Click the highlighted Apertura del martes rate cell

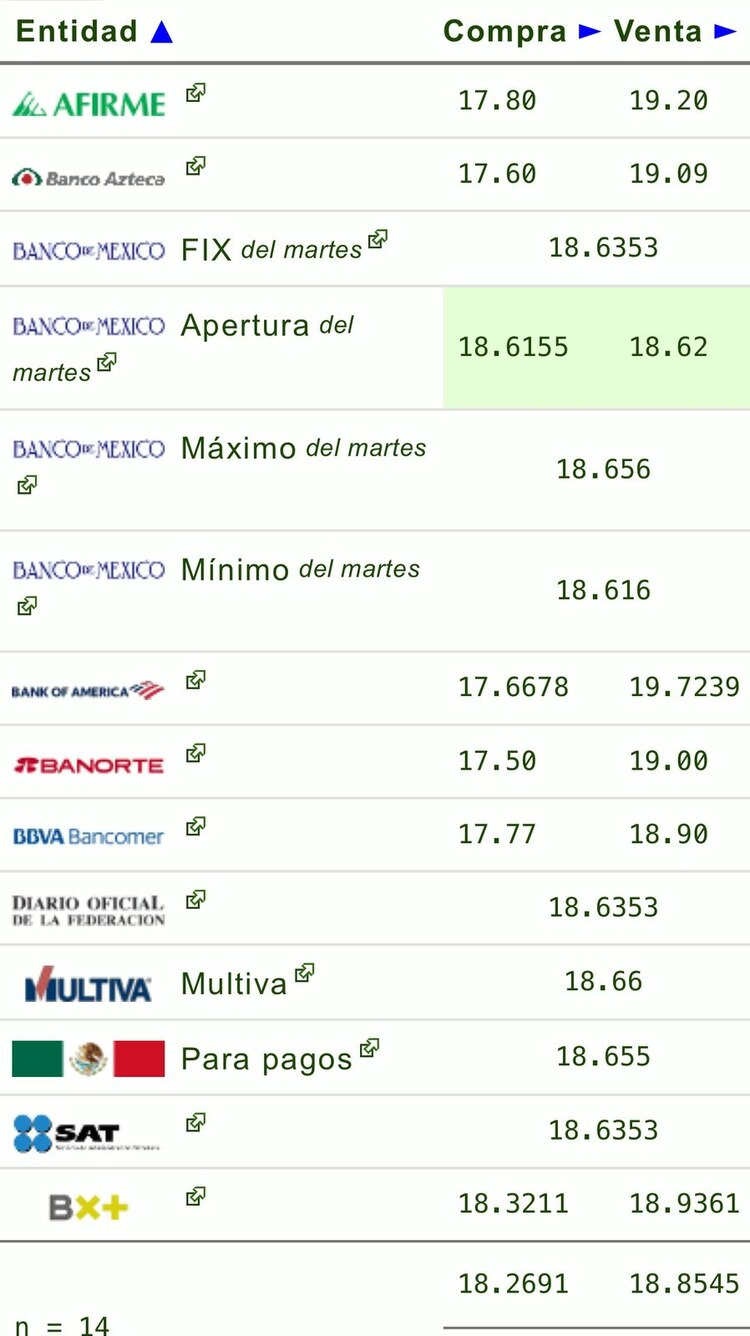point(597,348)
